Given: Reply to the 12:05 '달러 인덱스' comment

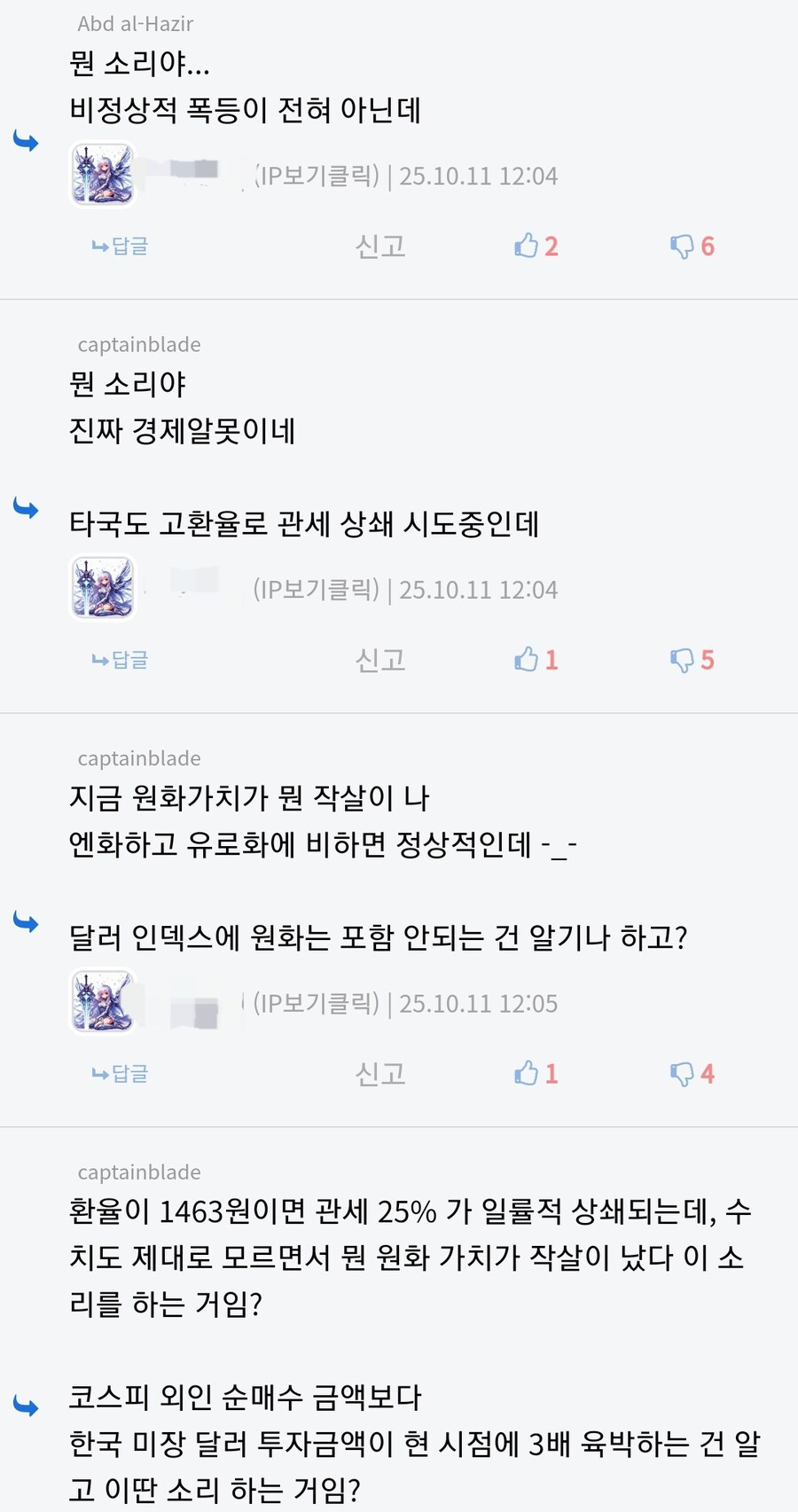Looking at the screenshot, I should pyautogui.click(x=121, y=1074).
